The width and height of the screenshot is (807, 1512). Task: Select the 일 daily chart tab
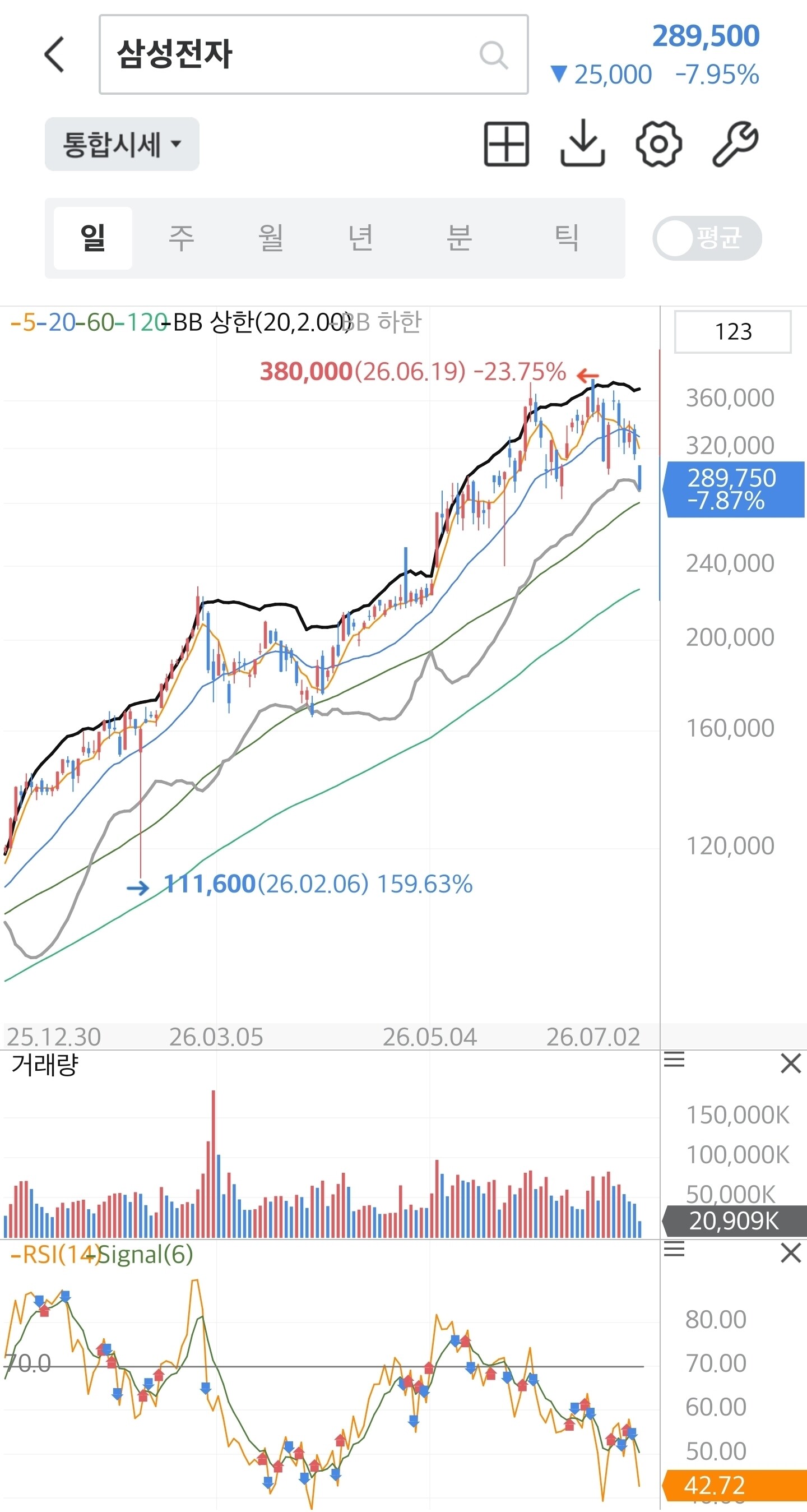(92, 238)
